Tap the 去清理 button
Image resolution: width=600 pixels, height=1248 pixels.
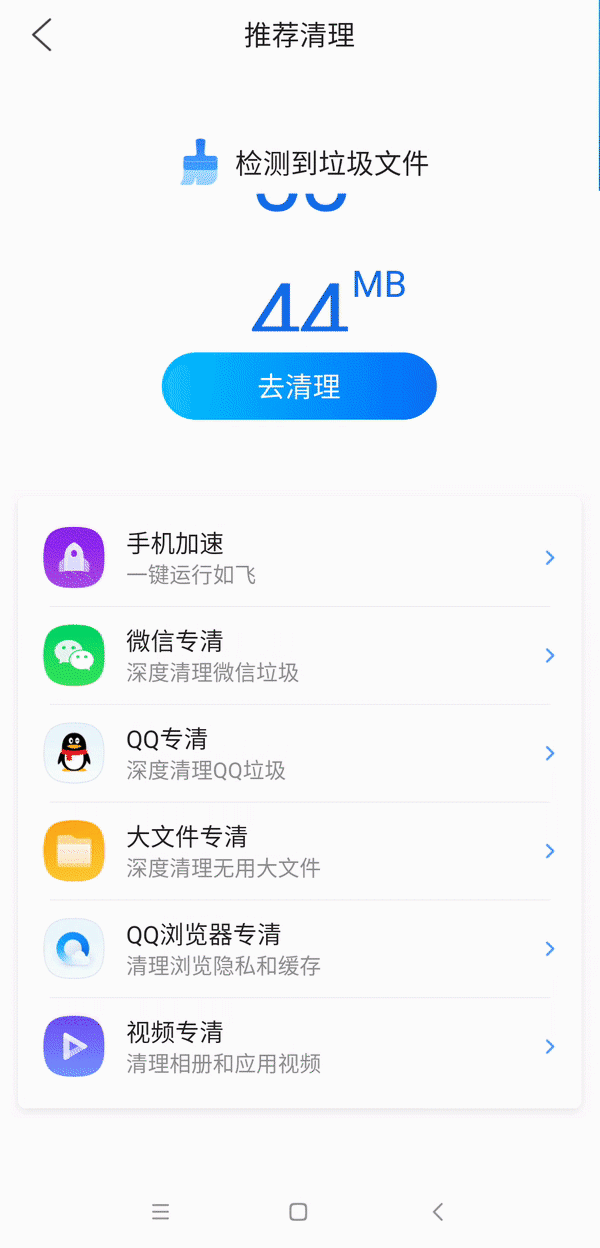tap(299, 386)
